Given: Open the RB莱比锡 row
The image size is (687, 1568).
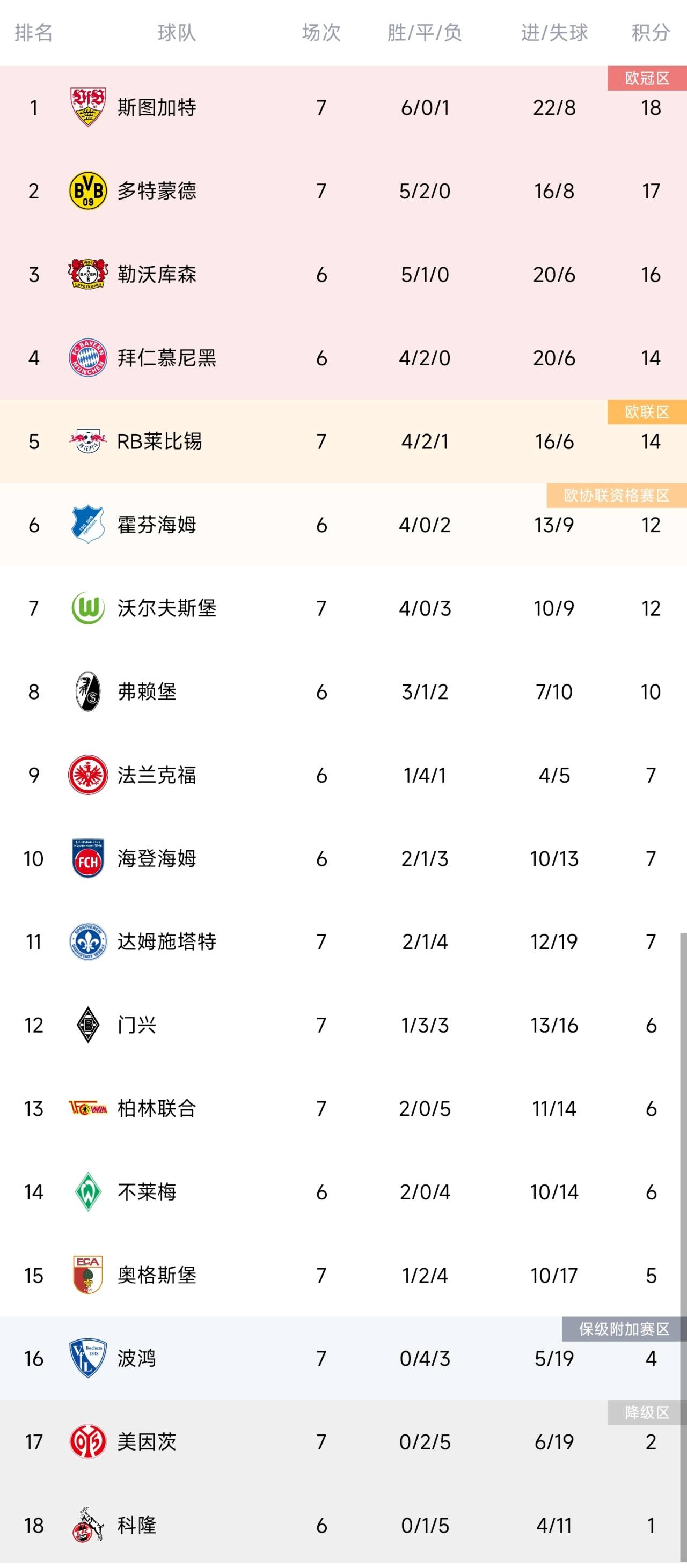Looking at the screenshot, I should coord(343,441).
